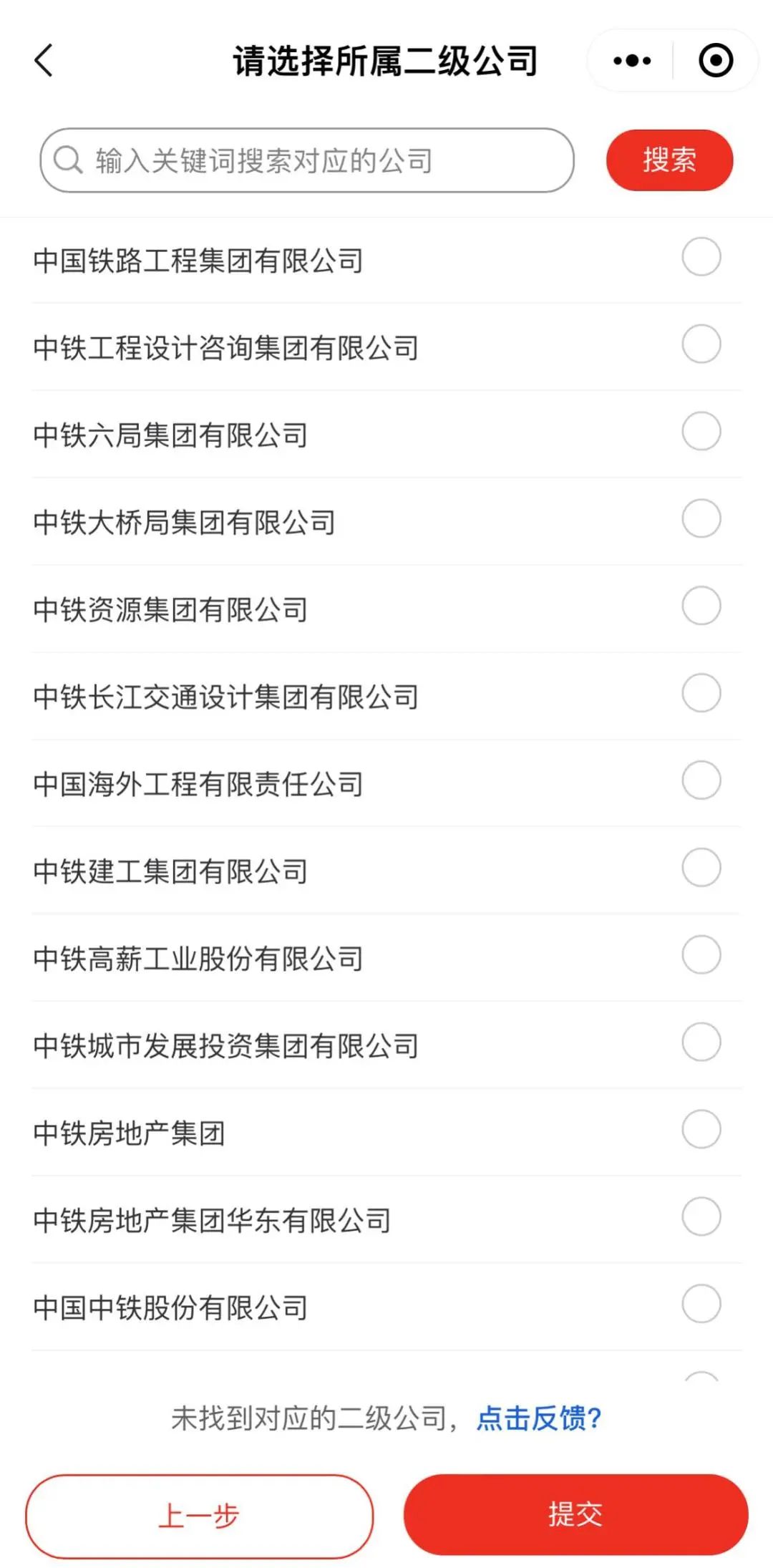773x1568 pixels.
Task: Close the mini program via the circle icon
Action: (715, 61)
